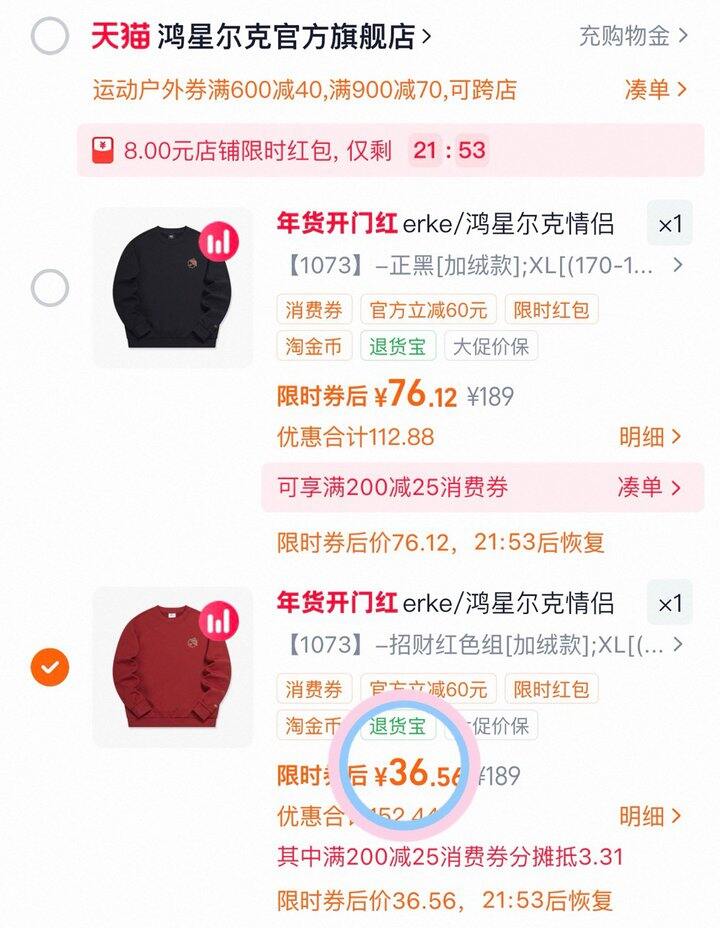
Task: View 明细 for the red sweatshirt discount
Action: (649, 816)
